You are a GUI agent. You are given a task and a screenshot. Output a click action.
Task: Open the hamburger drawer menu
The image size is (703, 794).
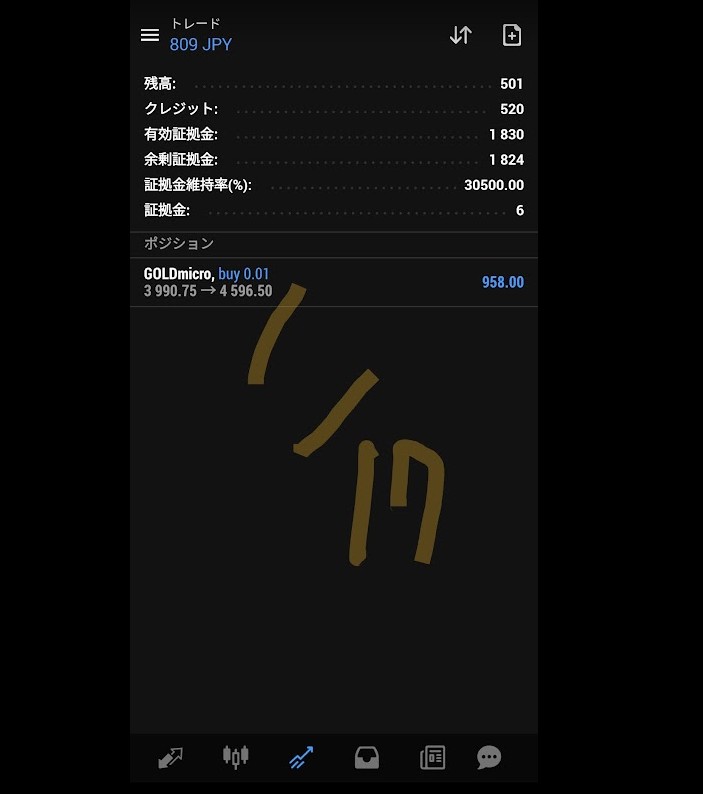point(150,35)
